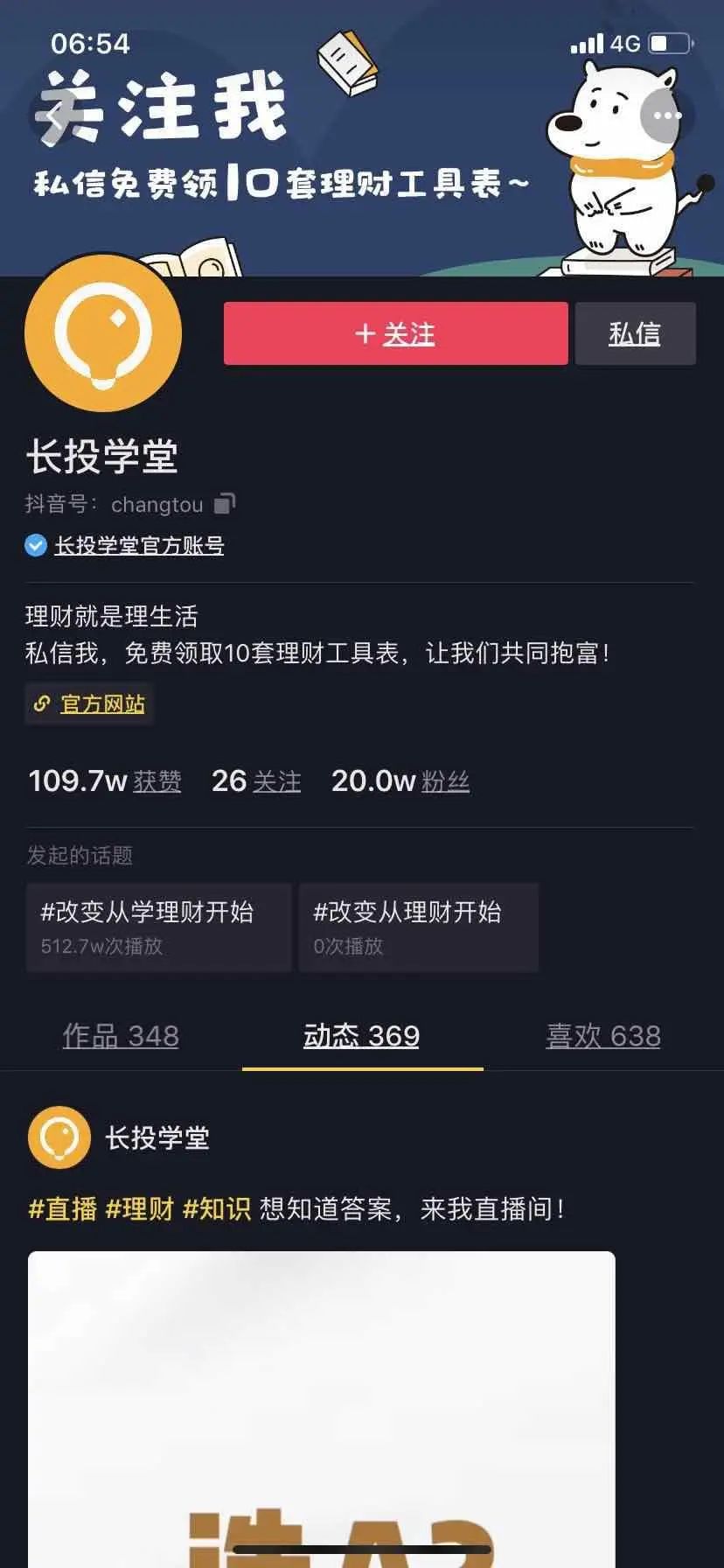Open the #知识 hashtag in the post
724x1568 pixels.
(x=217, y=1209)
